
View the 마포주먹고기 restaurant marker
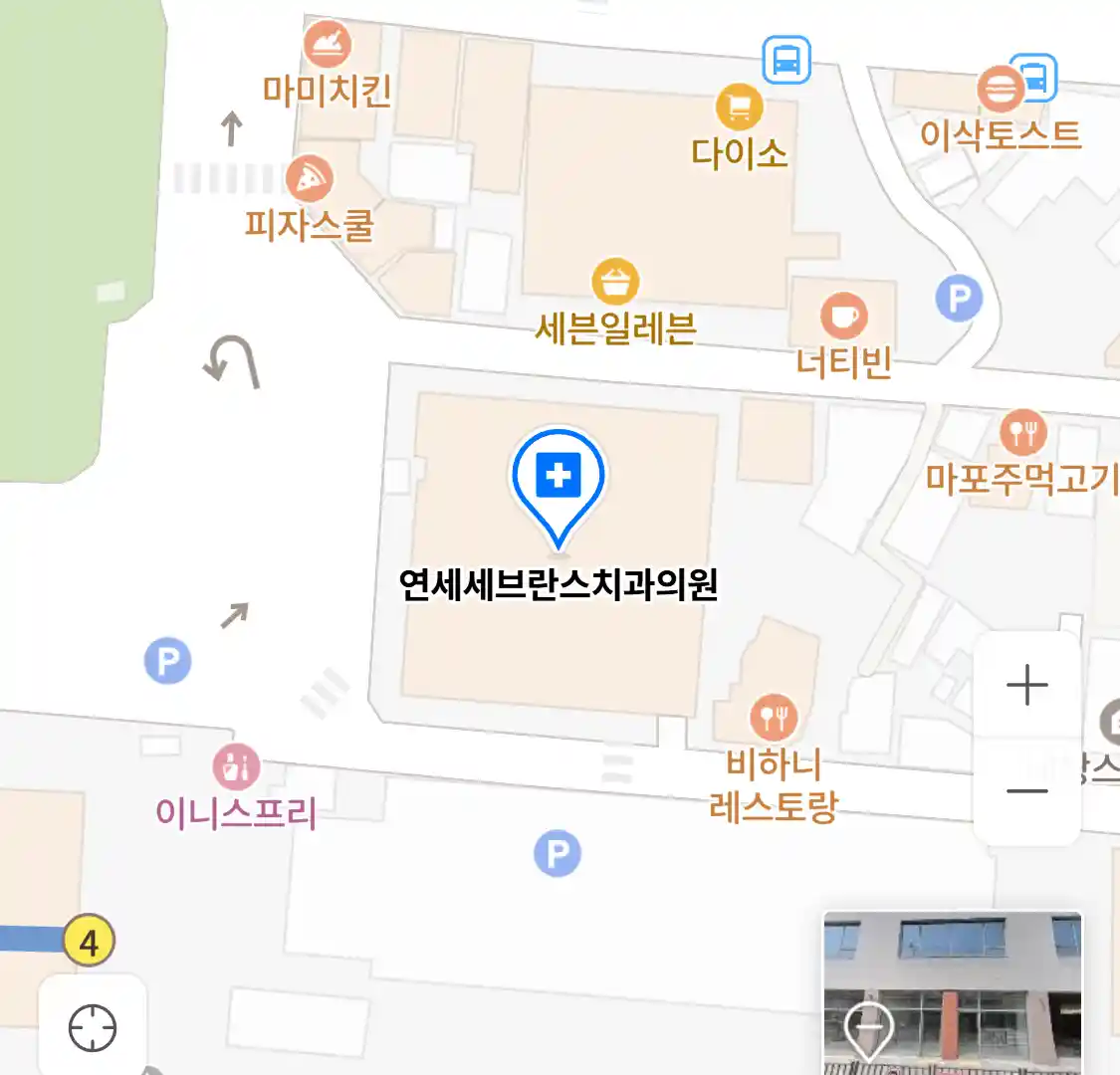click(1022, 433)
